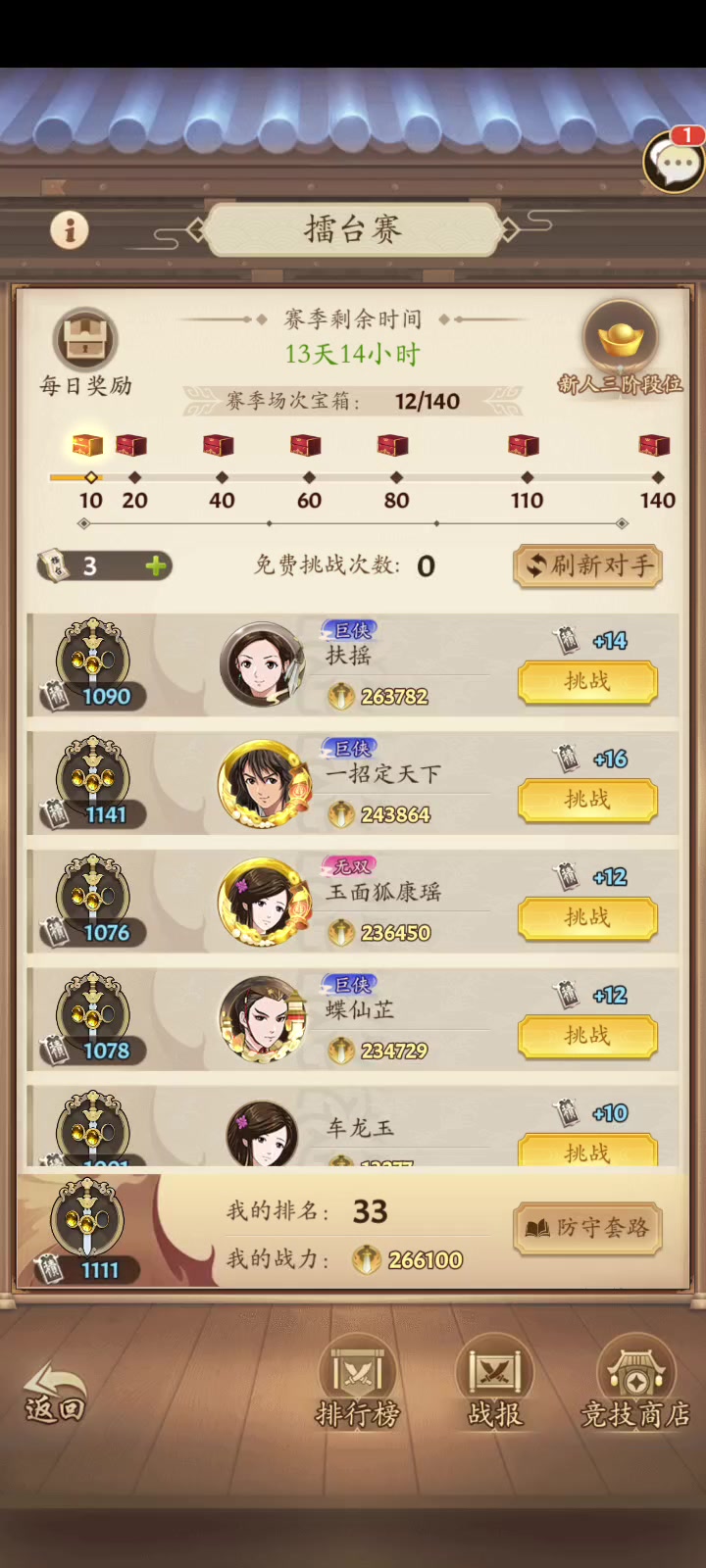This screenshot has width=706, height=1568.
Task: Challenge the opponent 扶摇
Action: [x=586, y=682]
